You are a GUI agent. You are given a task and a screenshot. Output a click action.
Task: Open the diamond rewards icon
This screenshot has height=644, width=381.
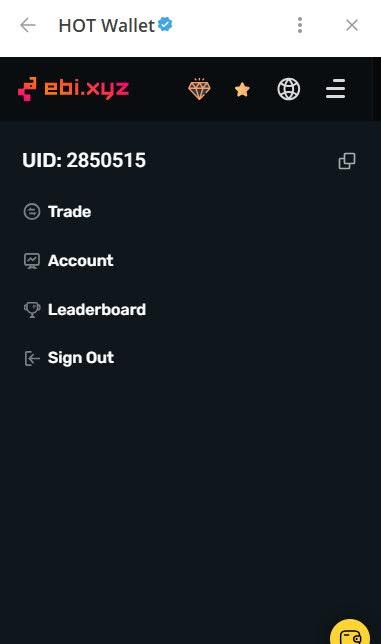199,89
